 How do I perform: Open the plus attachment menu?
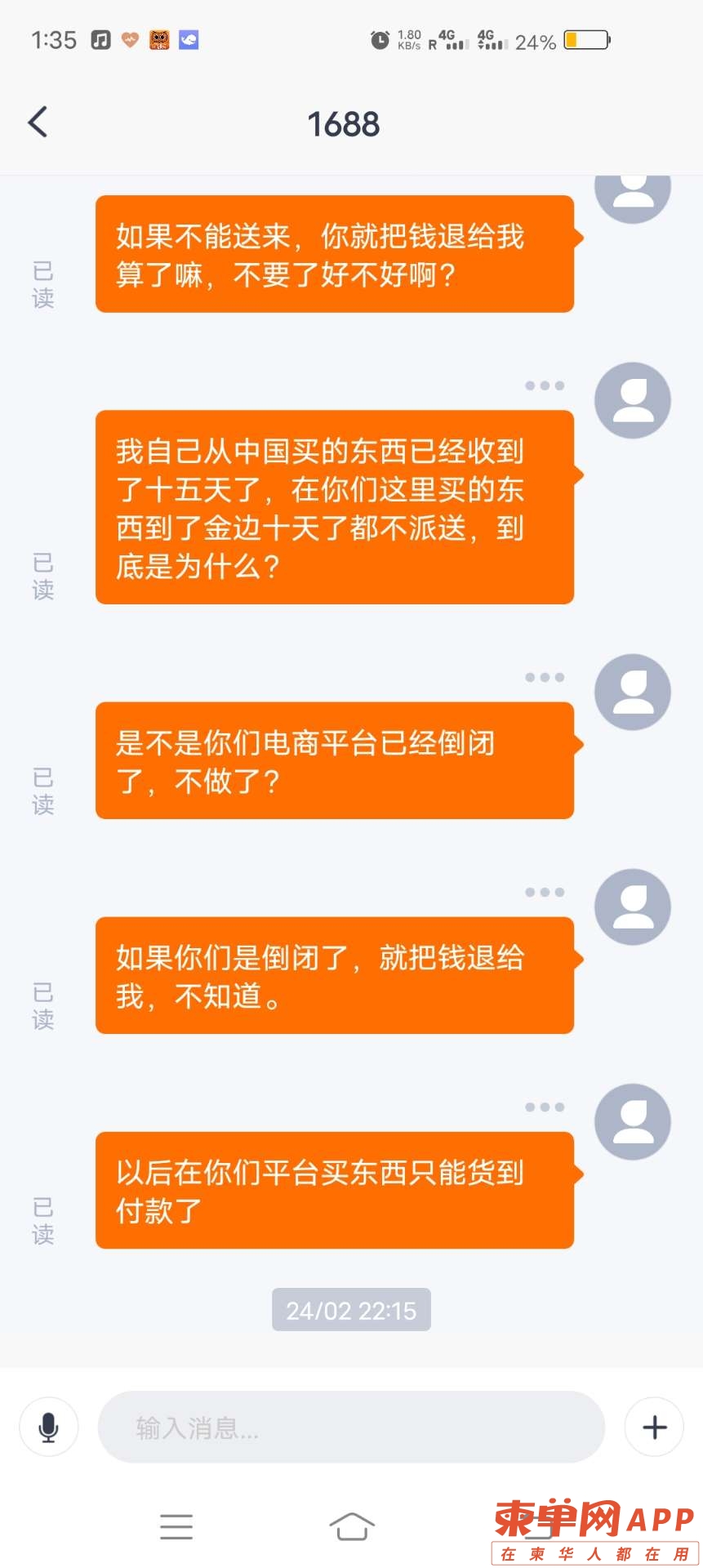click(654, 1427)
